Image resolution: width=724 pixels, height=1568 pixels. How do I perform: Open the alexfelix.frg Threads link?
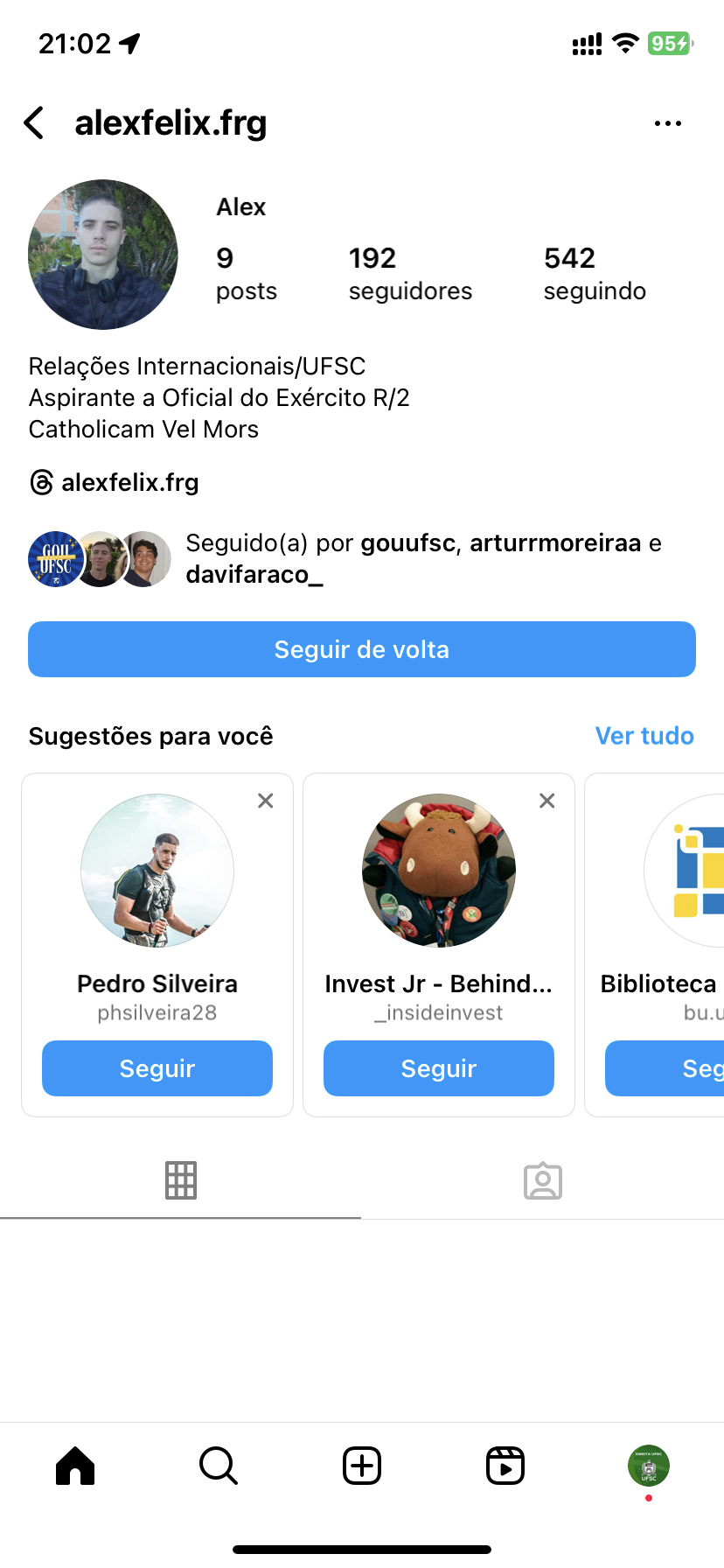click(x=115, y=482)
